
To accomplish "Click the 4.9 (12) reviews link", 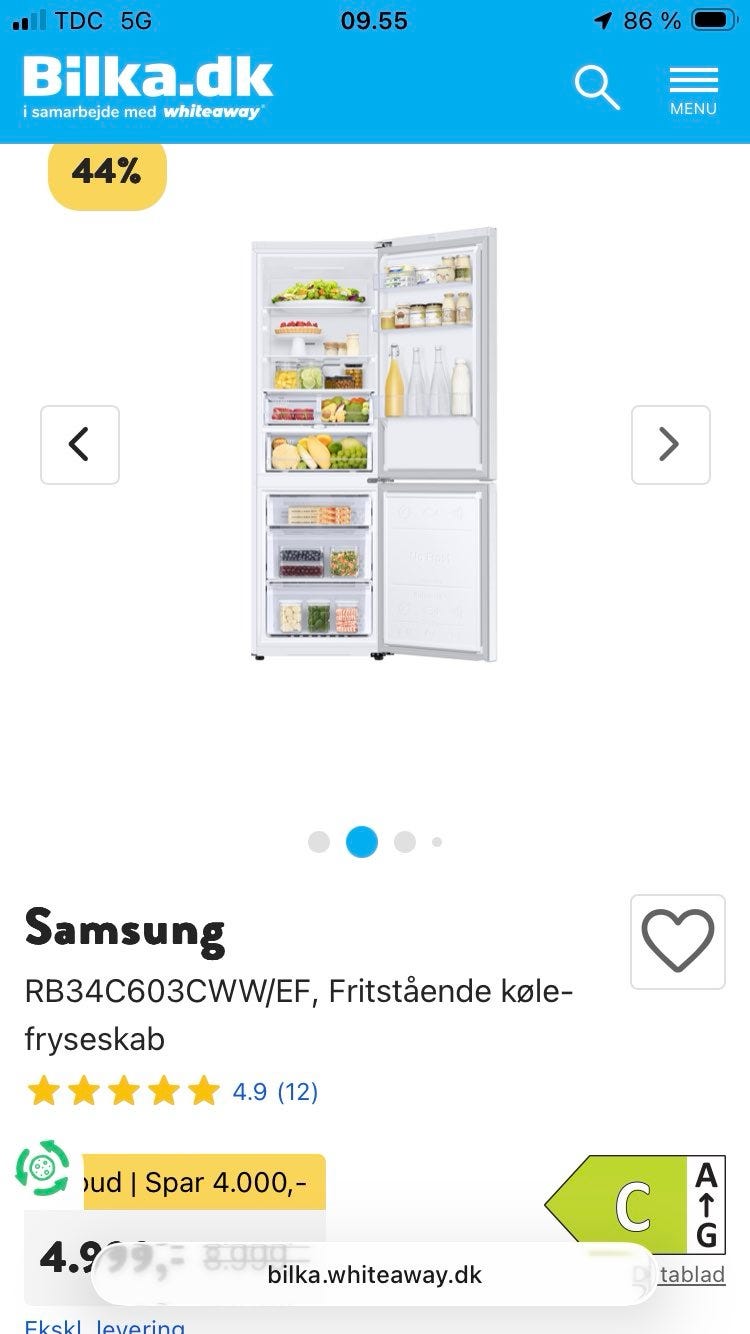I will [273, 1091].
